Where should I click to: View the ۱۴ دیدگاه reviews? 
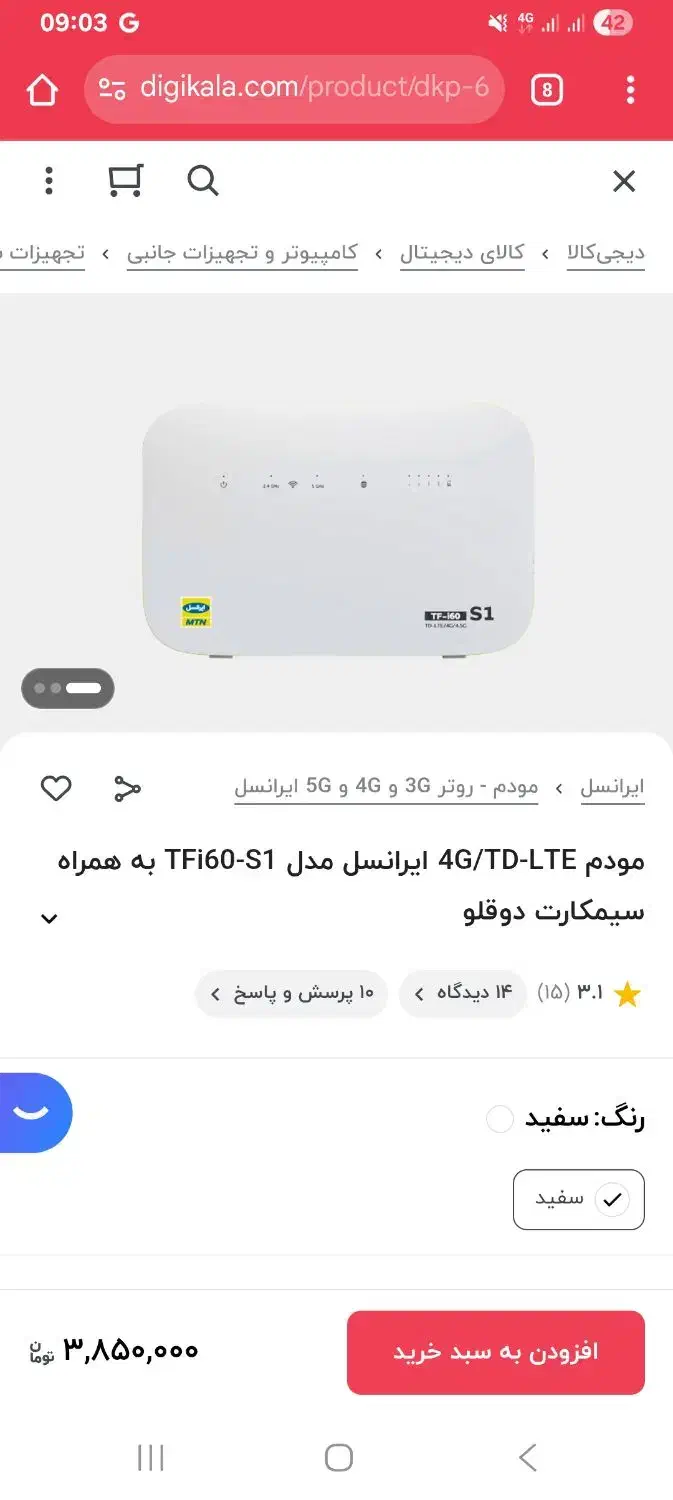(x=462, y=993)
